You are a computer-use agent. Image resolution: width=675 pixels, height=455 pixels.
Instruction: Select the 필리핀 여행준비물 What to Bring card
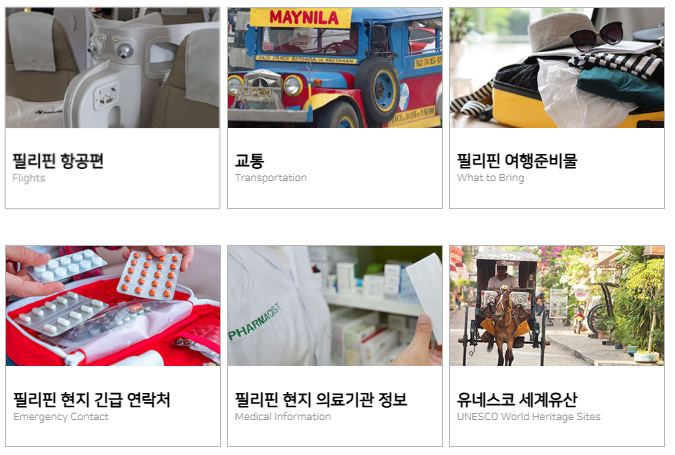point(556,108)
